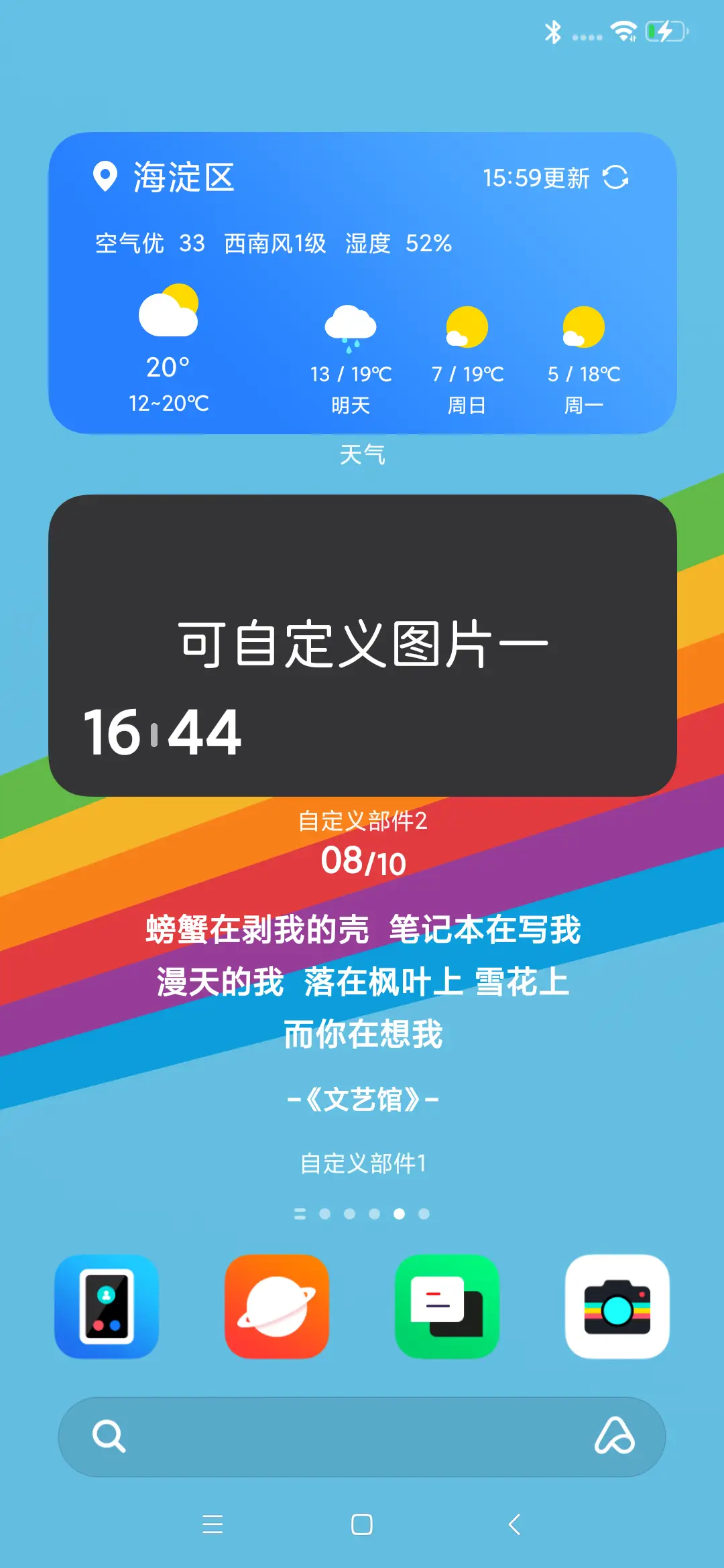
Task: Launch the camera app
Action: coord(617,1307)
